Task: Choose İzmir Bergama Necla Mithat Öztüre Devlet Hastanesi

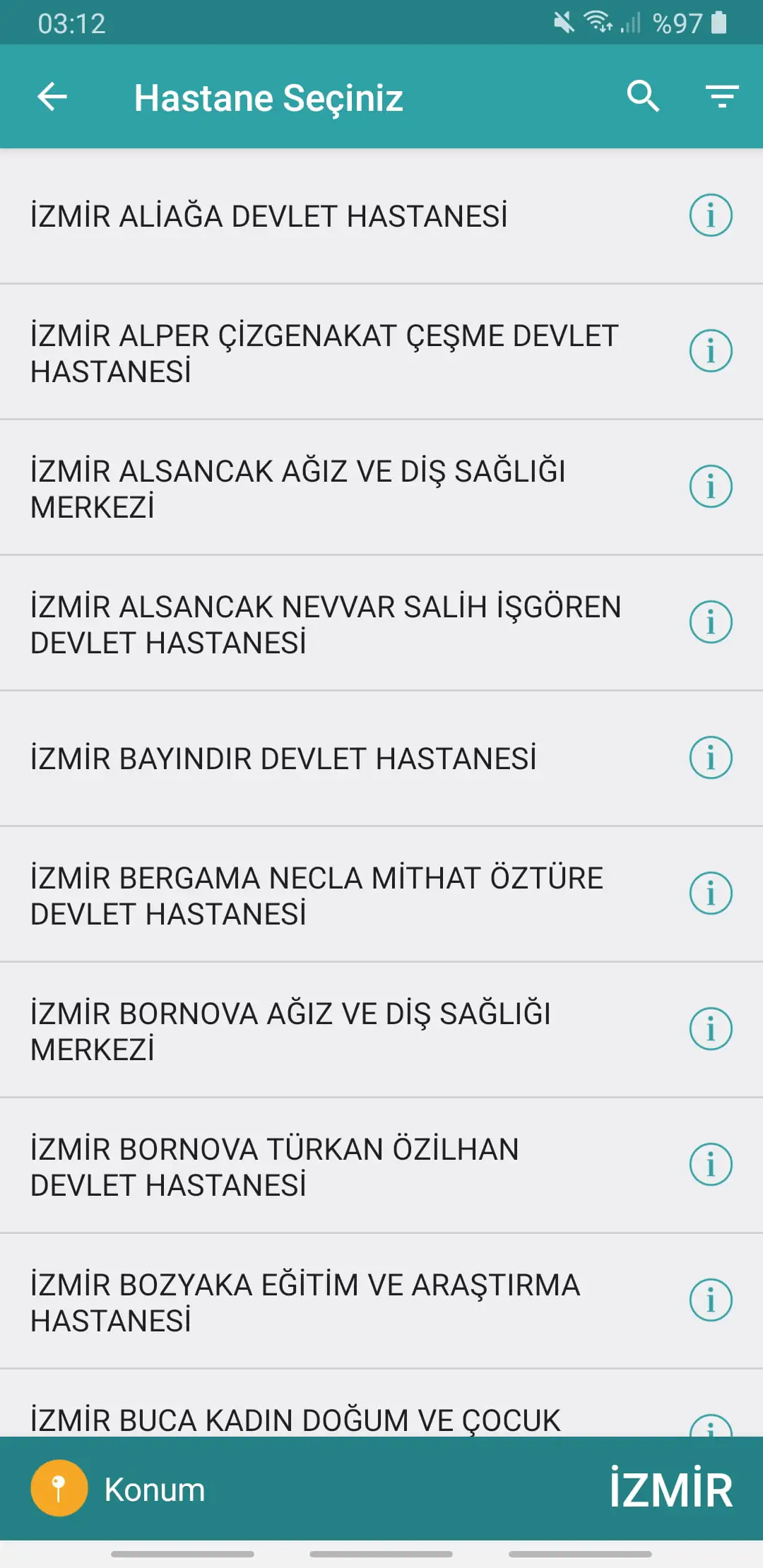Action: click(317, 896)
